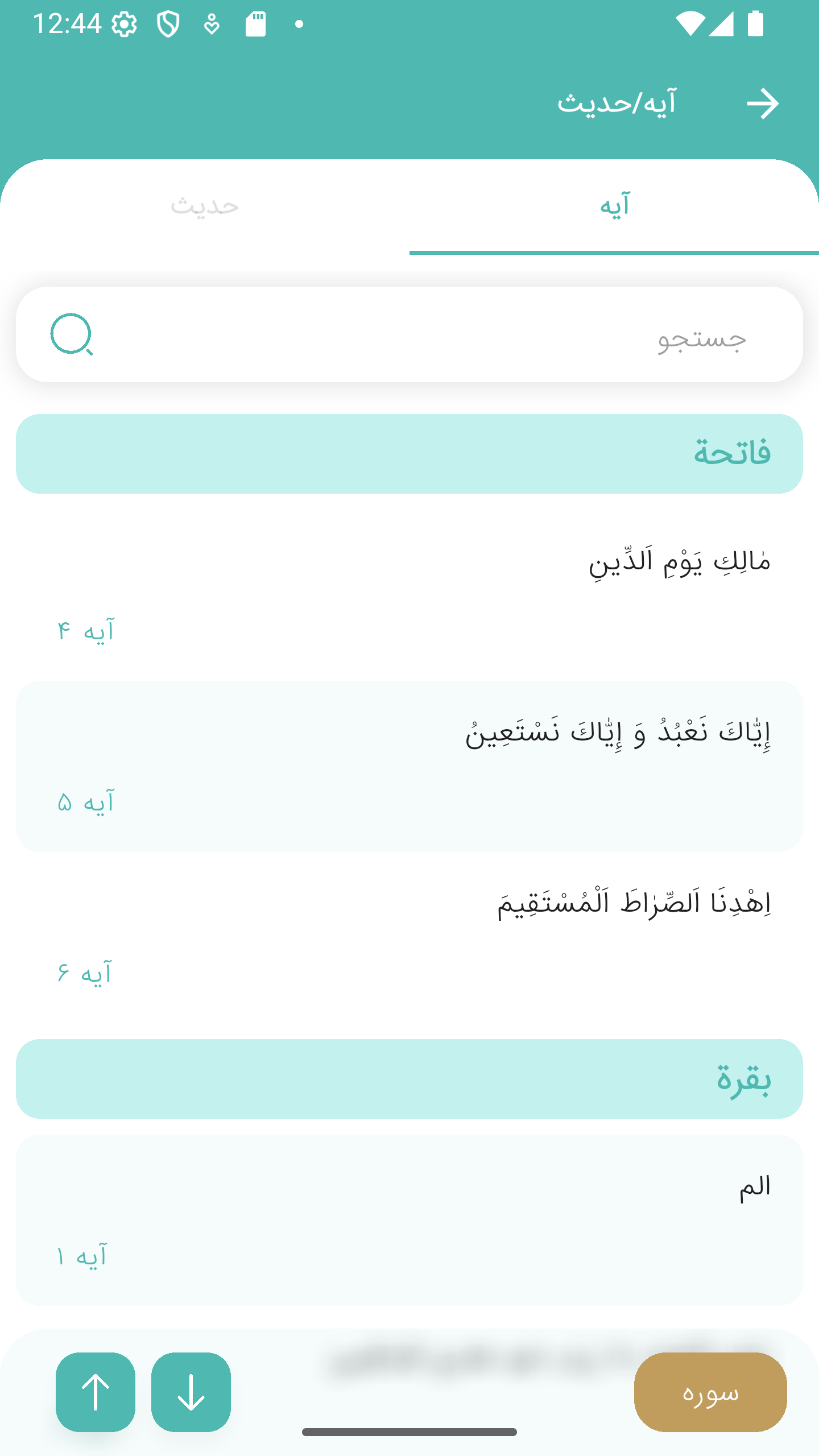Image resolution: width=819 pixels, height=1456 pixels.
Task: Select the آیه tab
Action: pyautogui.click(x=613, y=205)
